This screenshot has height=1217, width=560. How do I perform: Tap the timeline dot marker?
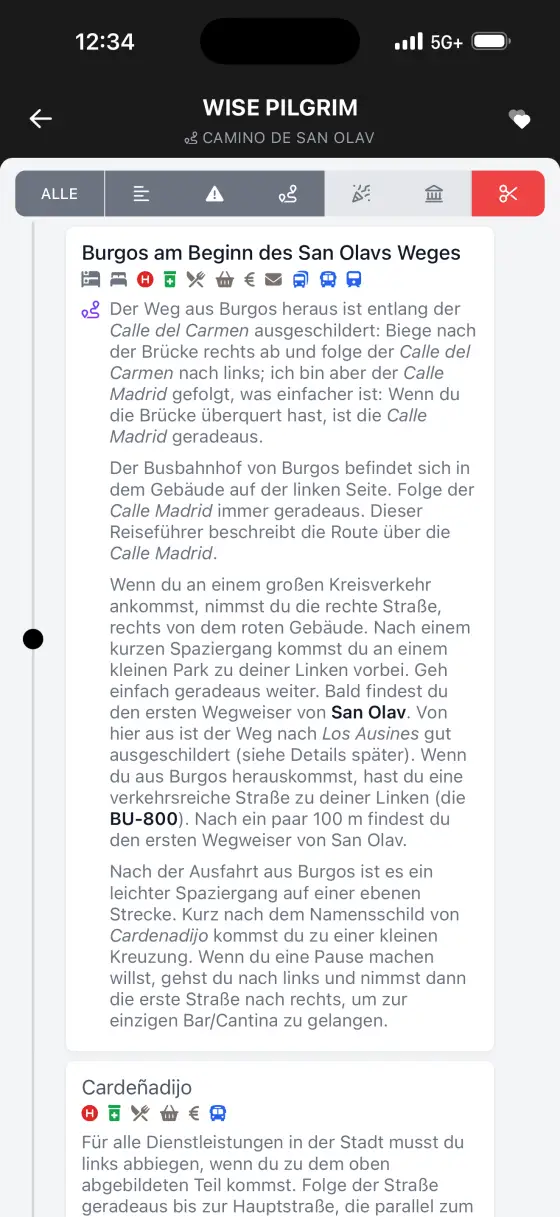click(33, 639)
